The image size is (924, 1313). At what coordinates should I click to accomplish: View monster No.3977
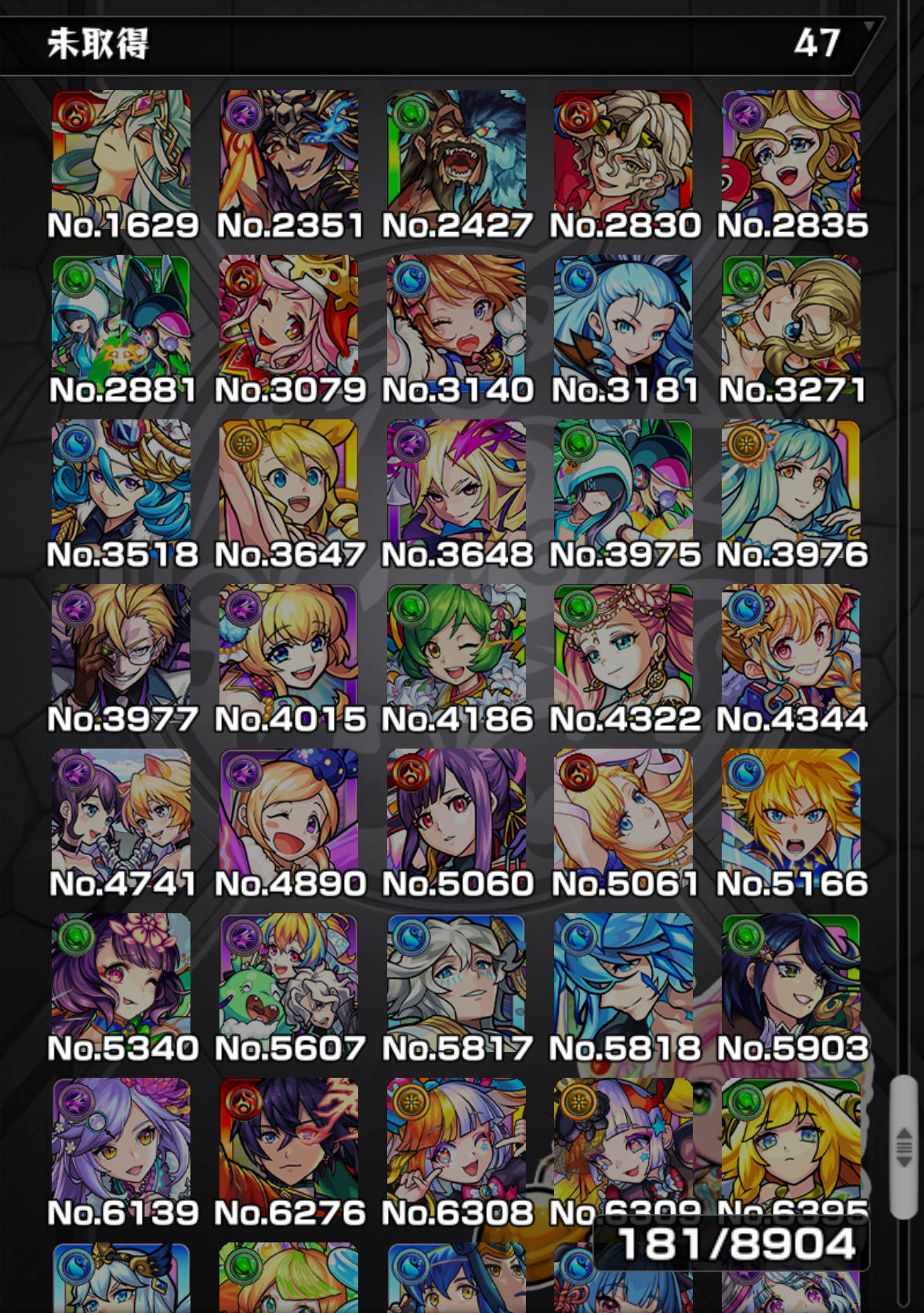121,647
